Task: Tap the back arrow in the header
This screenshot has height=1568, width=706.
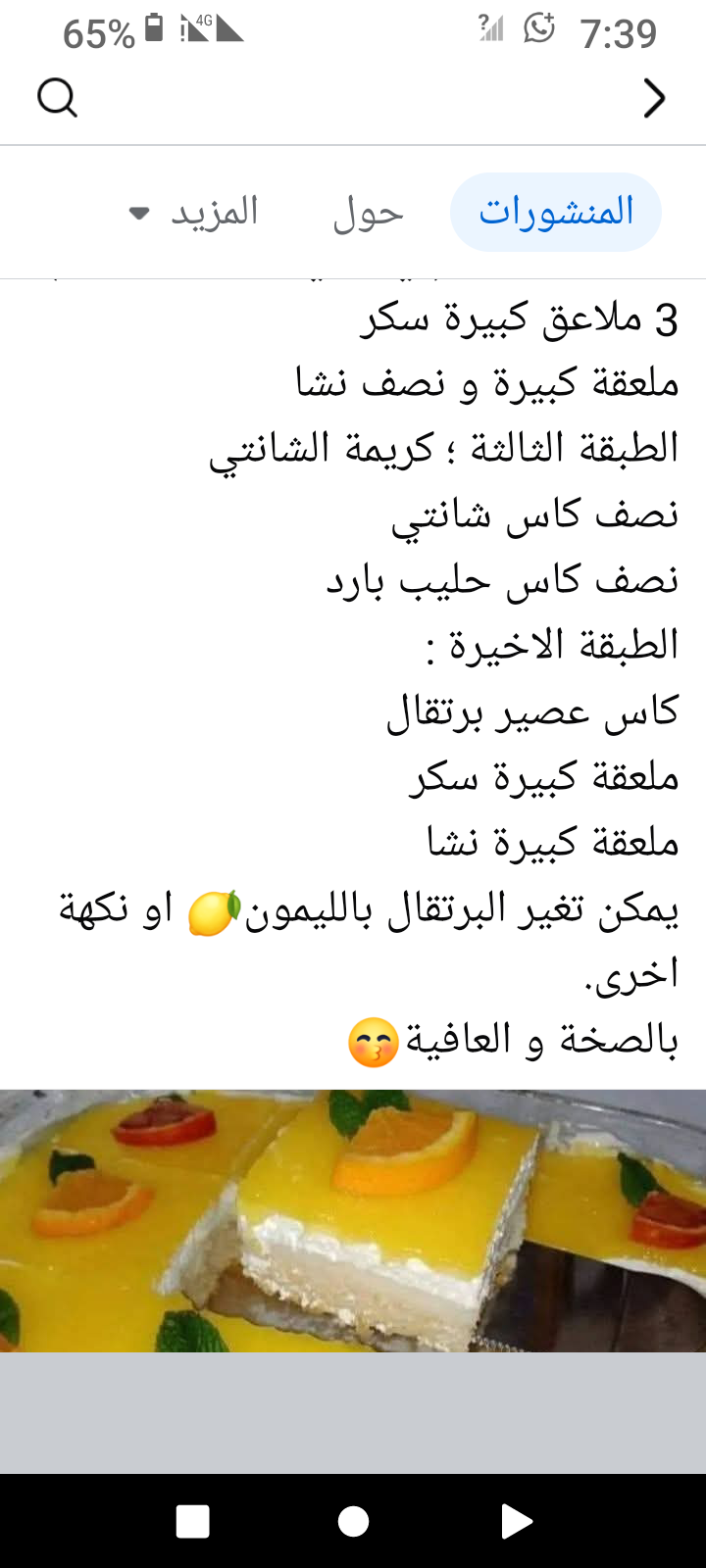Action: [x=654, y=98]
